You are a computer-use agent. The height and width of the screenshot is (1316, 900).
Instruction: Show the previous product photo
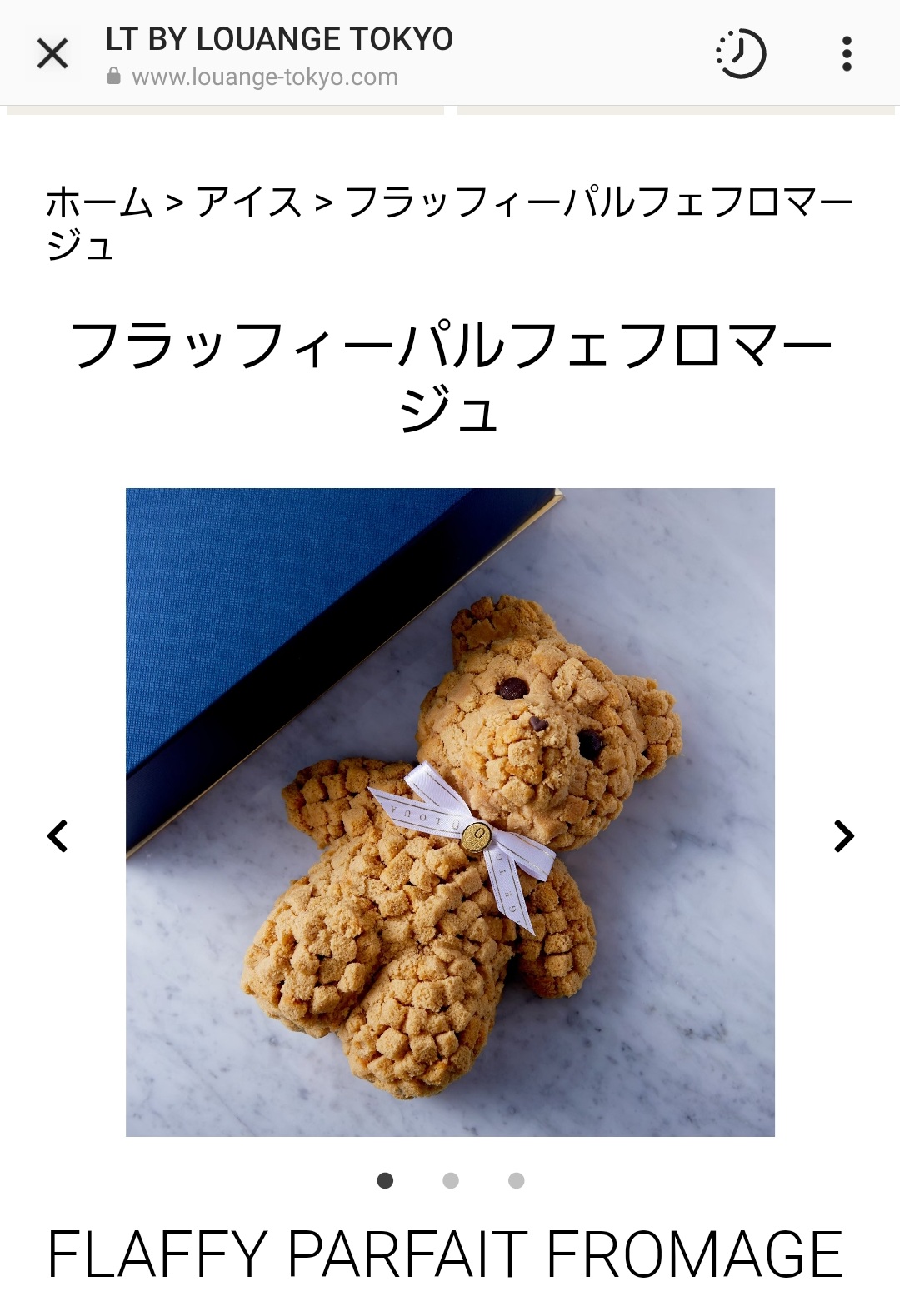point(57,835)
